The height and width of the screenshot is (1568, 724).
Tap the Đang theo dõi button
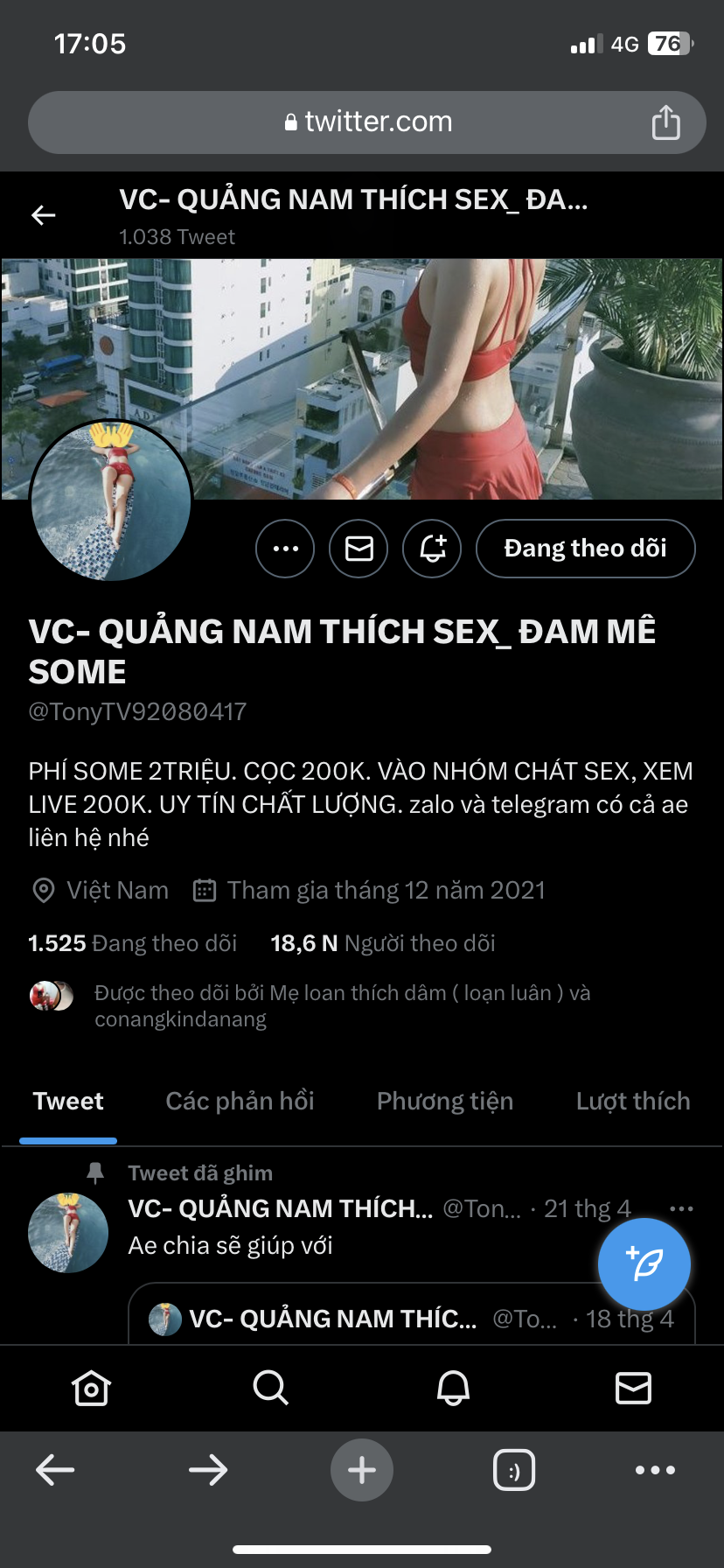(x=585, y=549)
